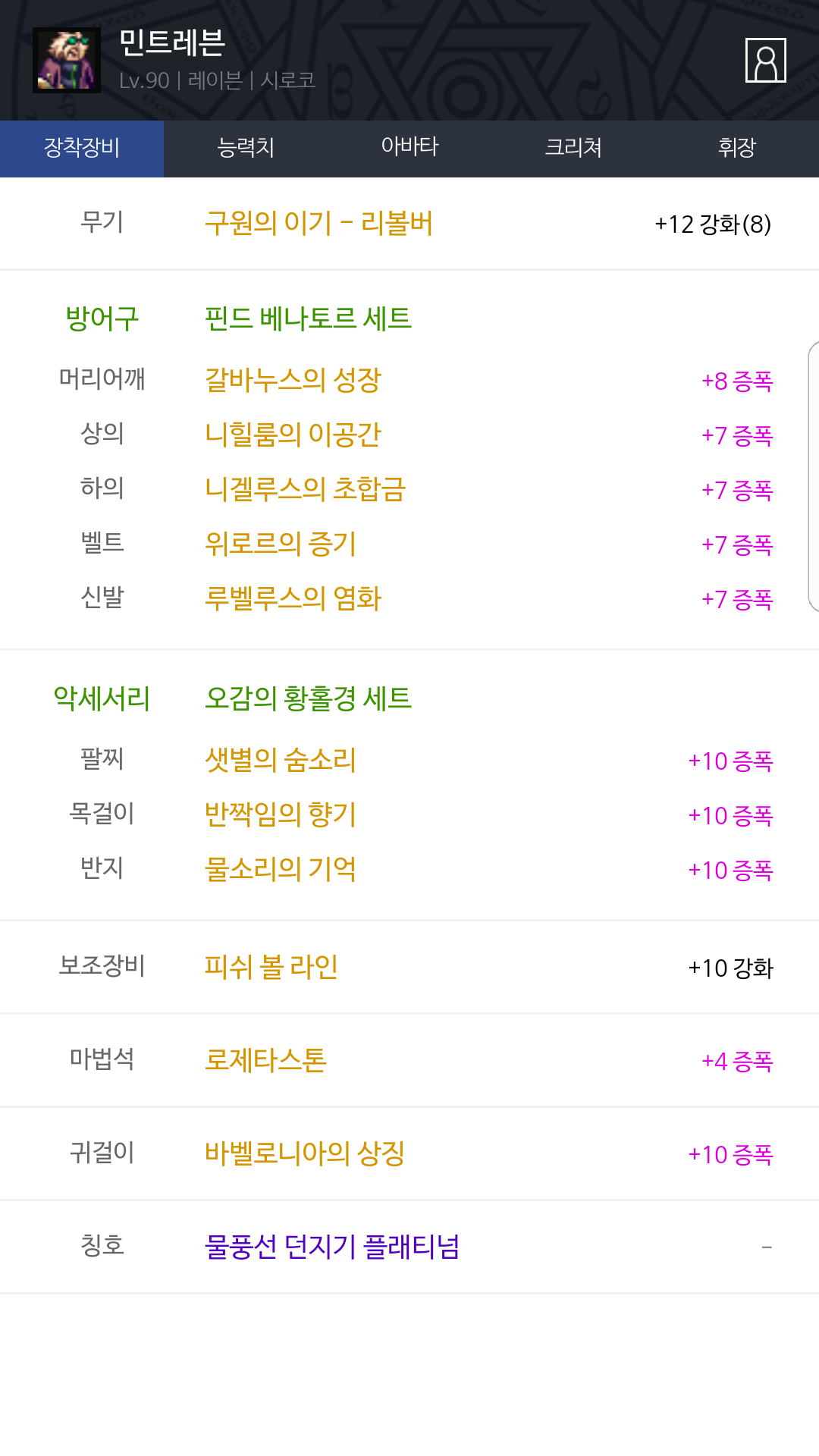Open weapon 구원의 이기 - 리볼버

[318, 224]
